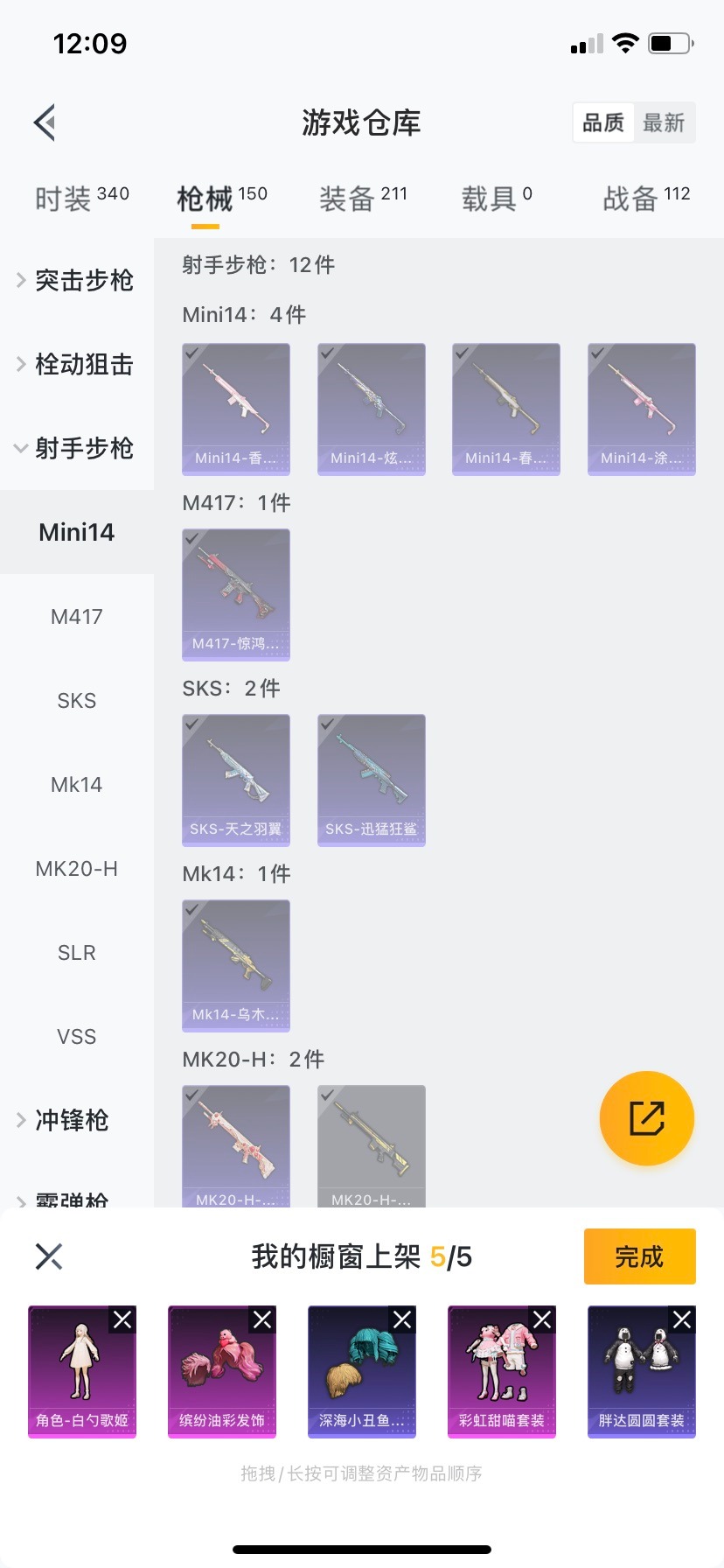Screen dimensions: 724x1568
Task: Expand the 冲锋枪 category
Action: pyautogui.click(x=70, y=1120)
